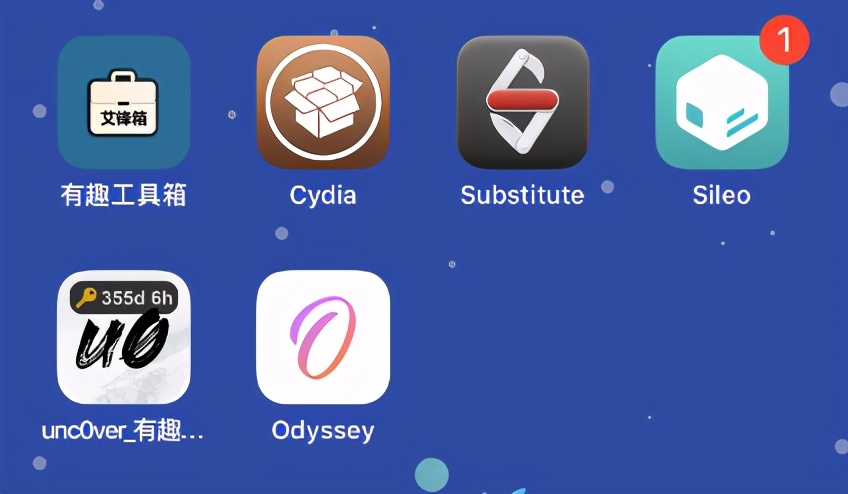Open the Odyssey app
The height and width of the screenshot is (494, 848).
pyautogui.click(x=323, y=337)
